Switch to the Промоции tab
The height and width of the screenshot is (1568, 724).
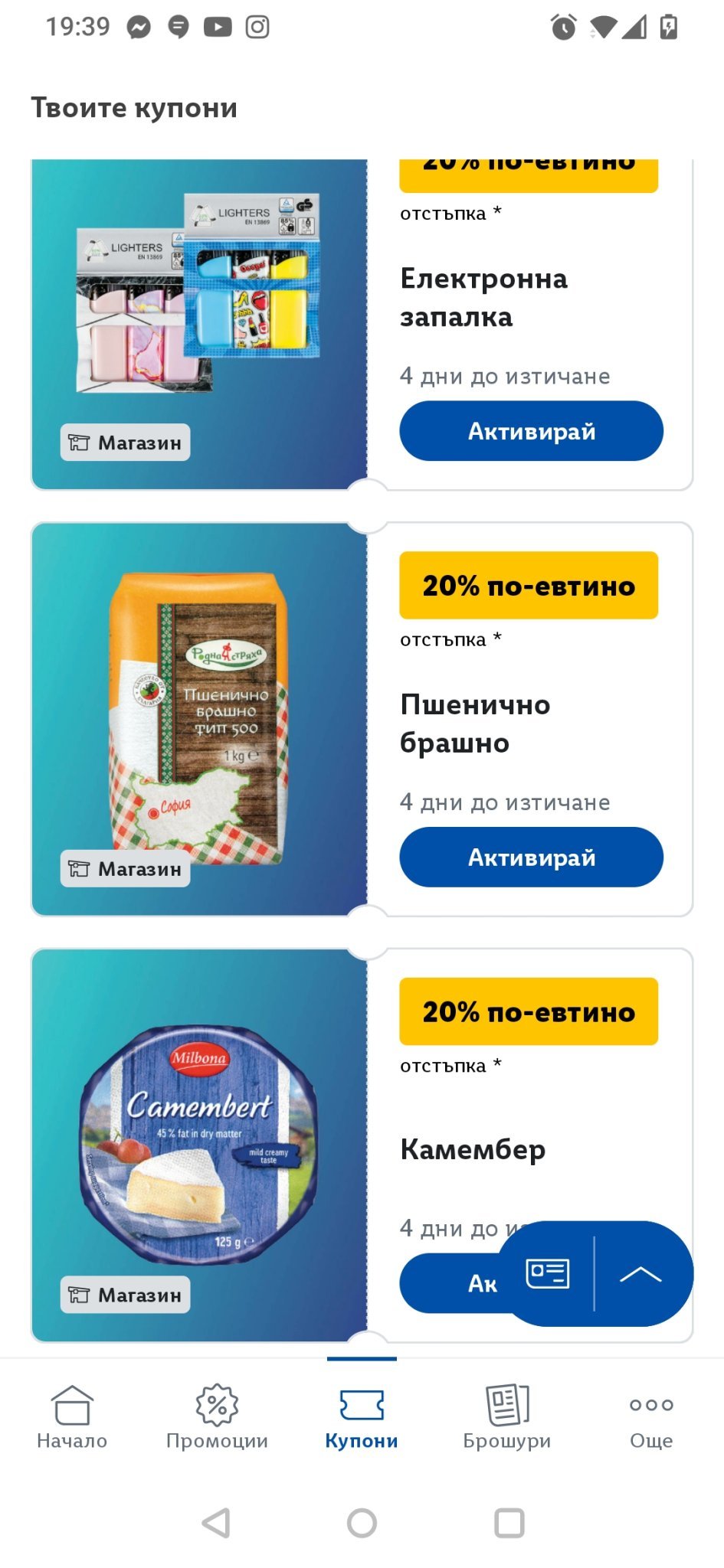click(217, 1417)
